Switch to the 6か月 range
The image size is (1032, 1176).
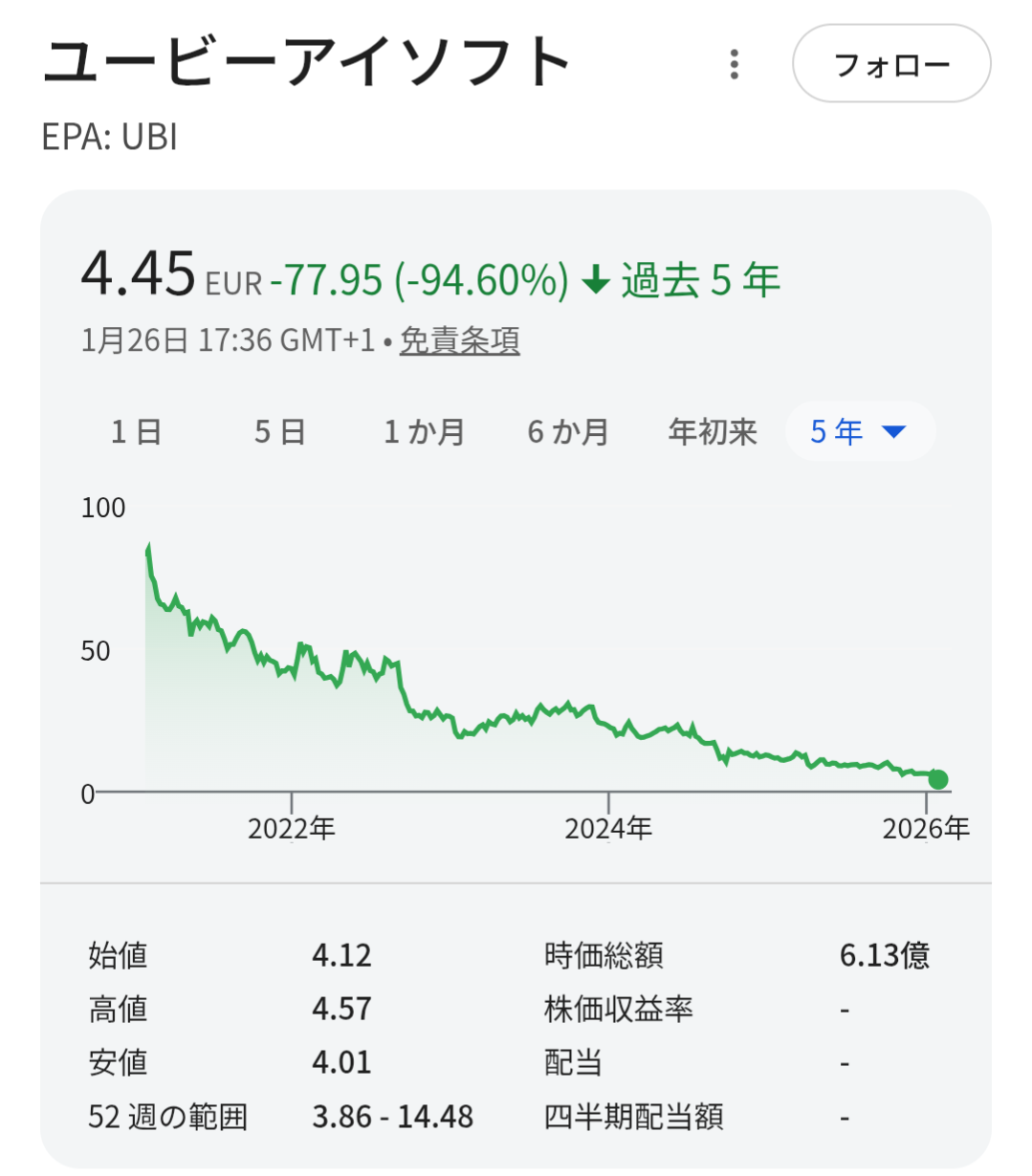click(x=568, y=432)
